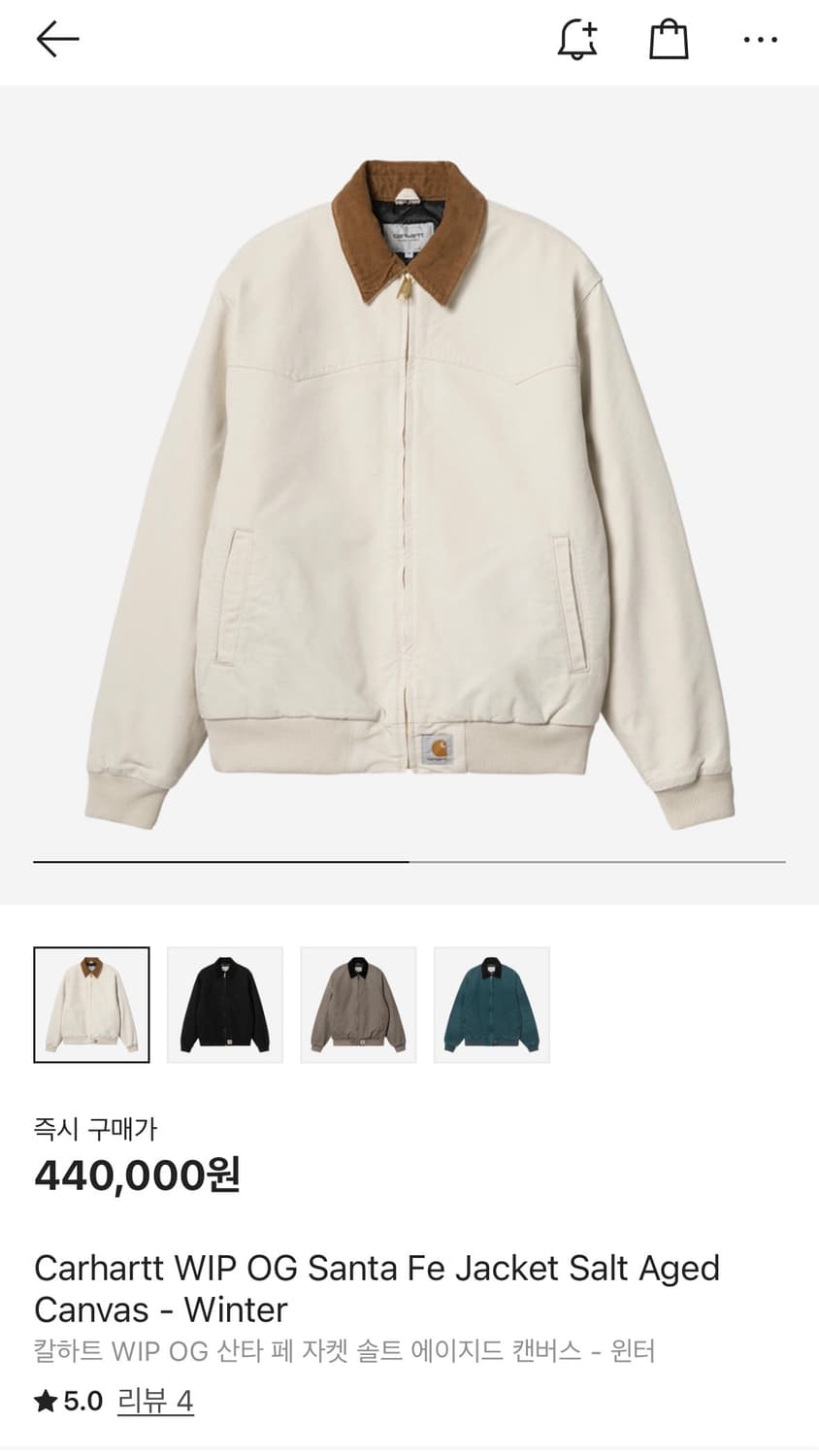Image resolution: width=819 pixels, height=1456 pixels.
Task: Tap the star rating icon
Action: (45, 1402)
